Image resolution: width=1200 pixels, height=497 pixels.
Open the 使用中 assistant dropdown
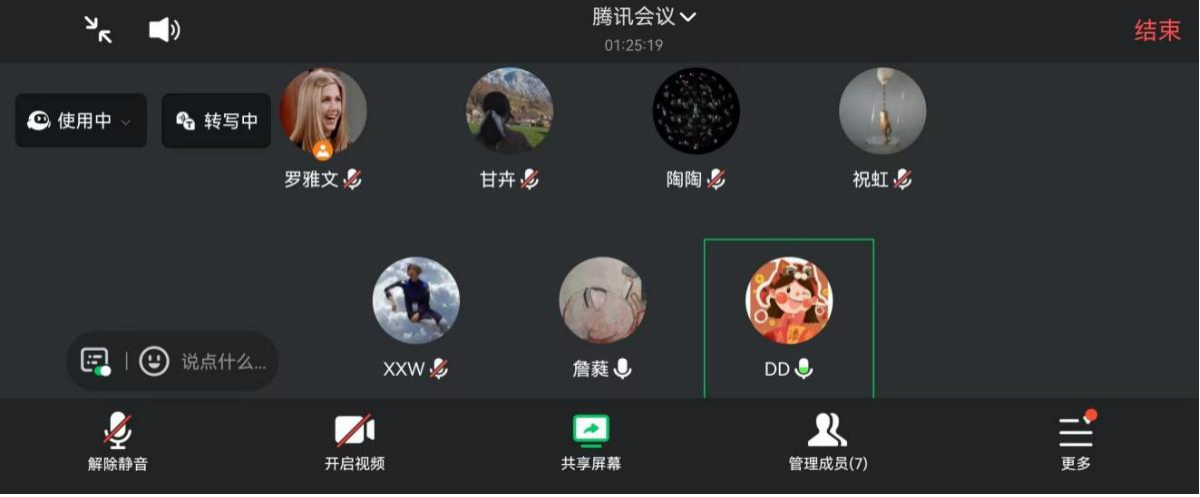(x=81, y=121)
